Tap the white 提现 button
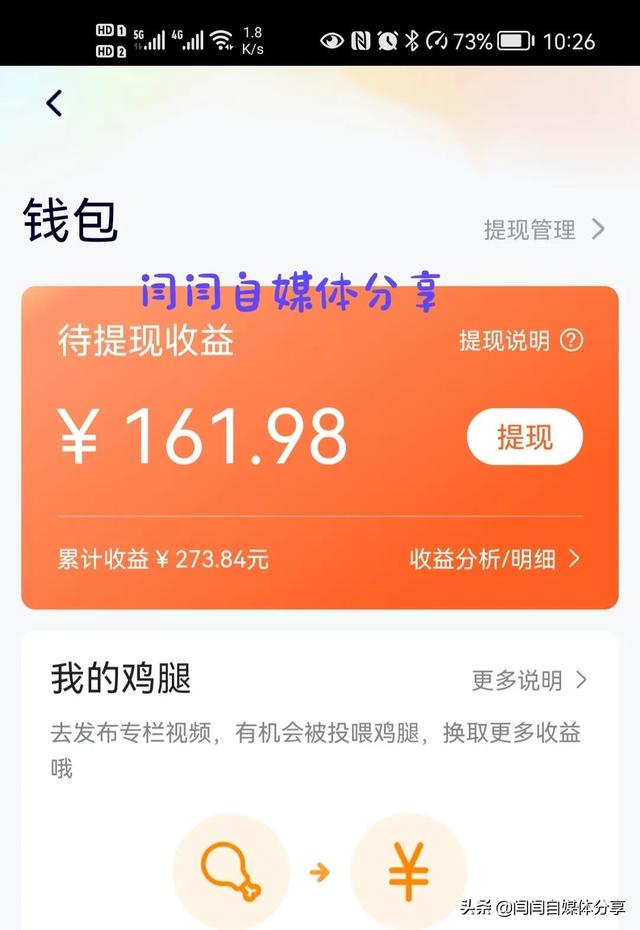Screen dimensions: 640x930 coord(524,437)
